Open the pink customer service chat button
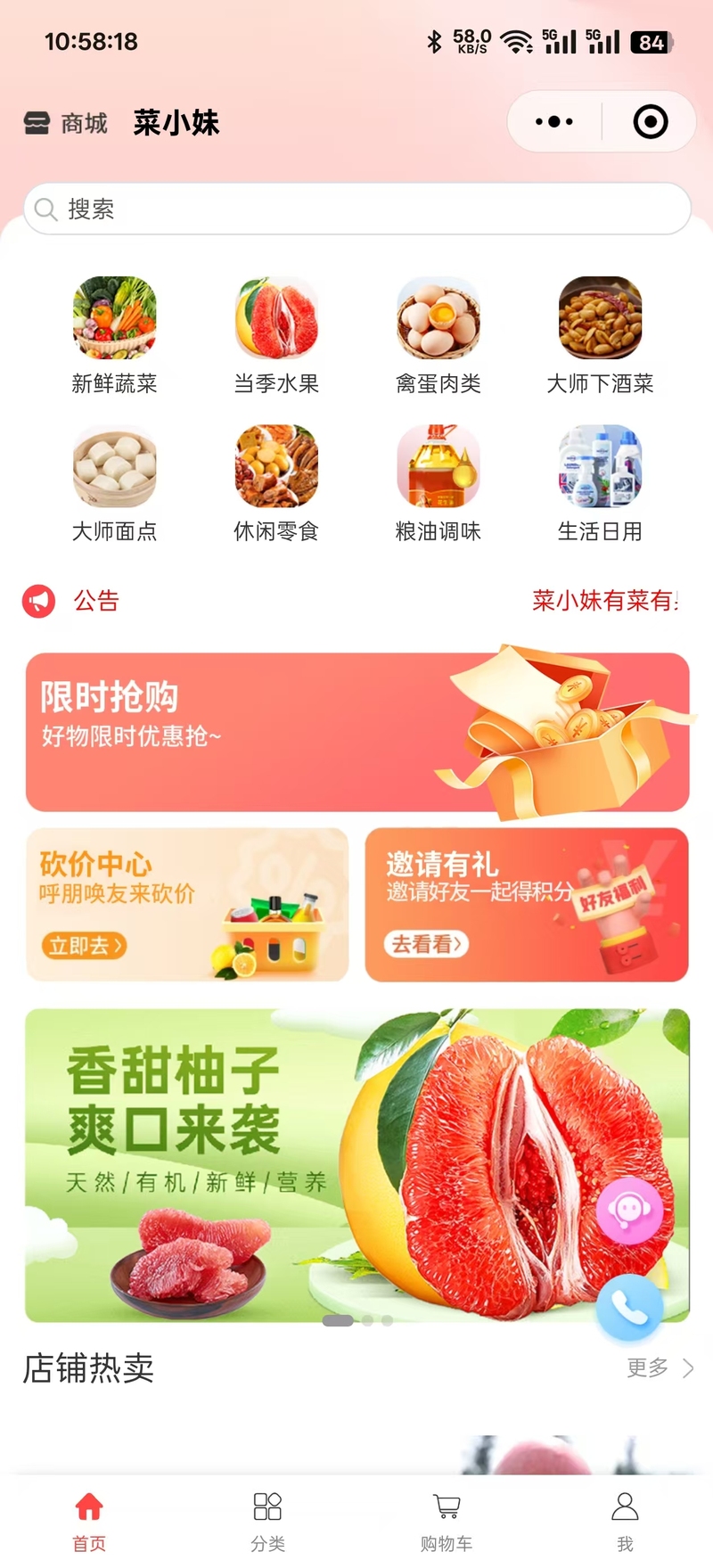Screen dimensions: 713x1568 [x=629, y=1210]
